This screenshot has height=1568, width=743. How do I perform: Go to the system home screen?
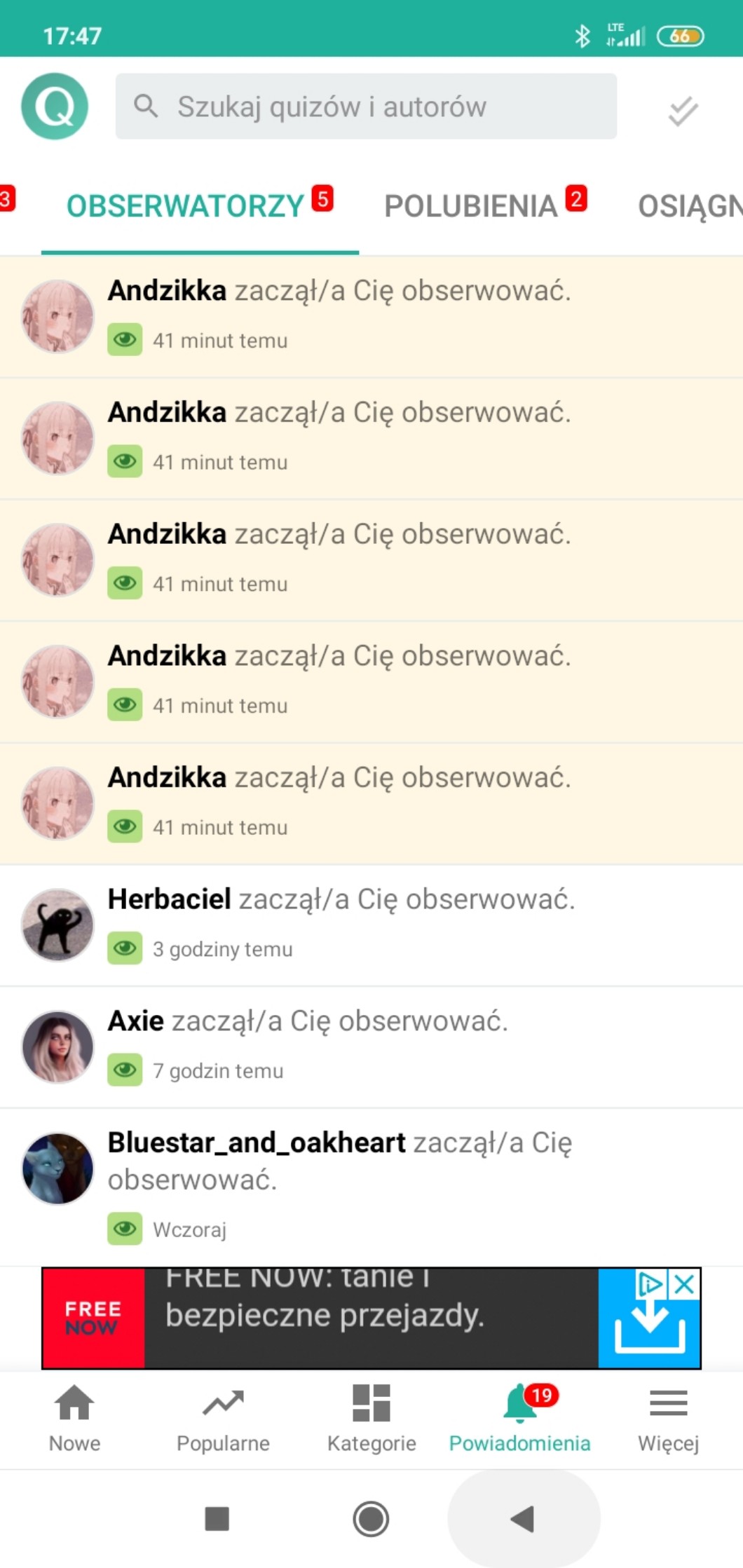click(371, 1519)
